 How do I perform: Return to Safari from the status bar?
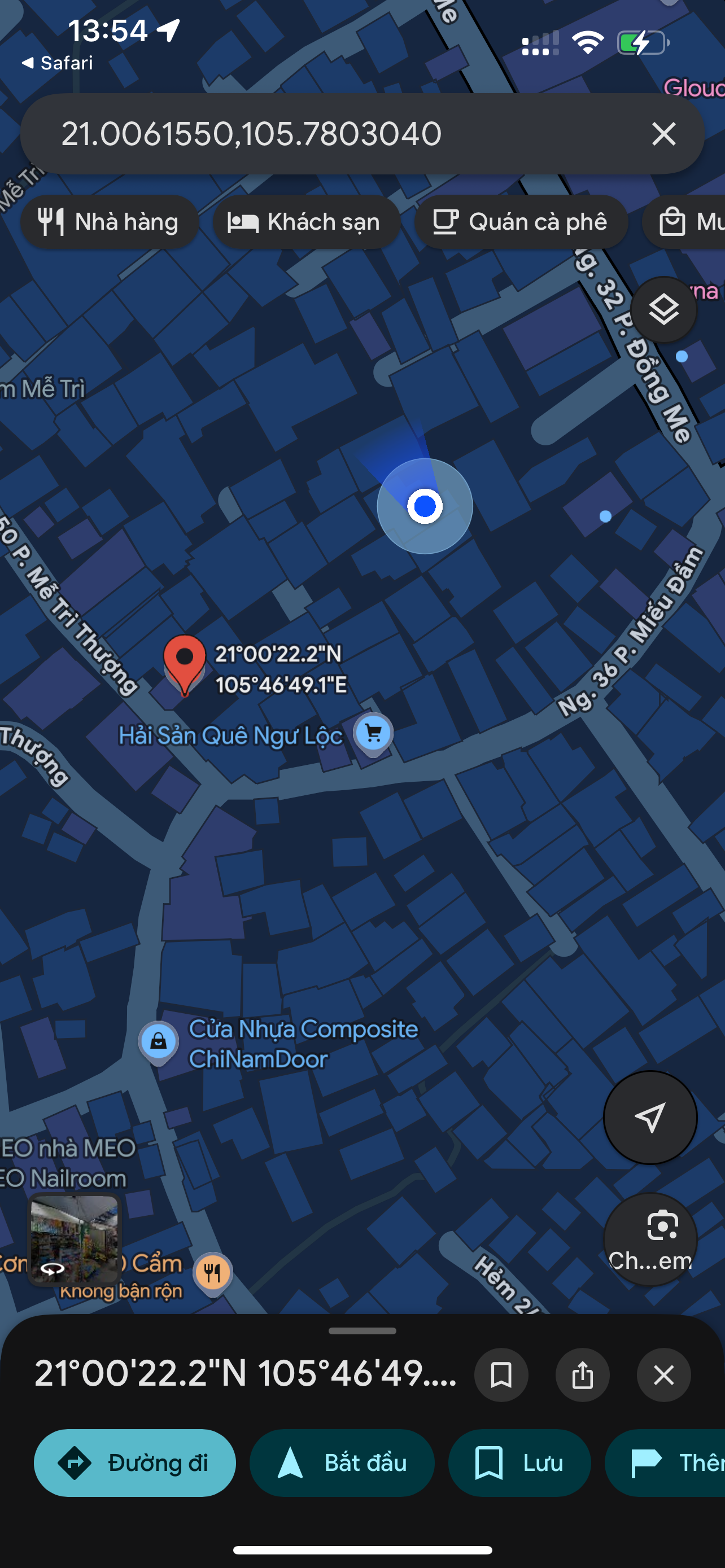pos(58,63)
